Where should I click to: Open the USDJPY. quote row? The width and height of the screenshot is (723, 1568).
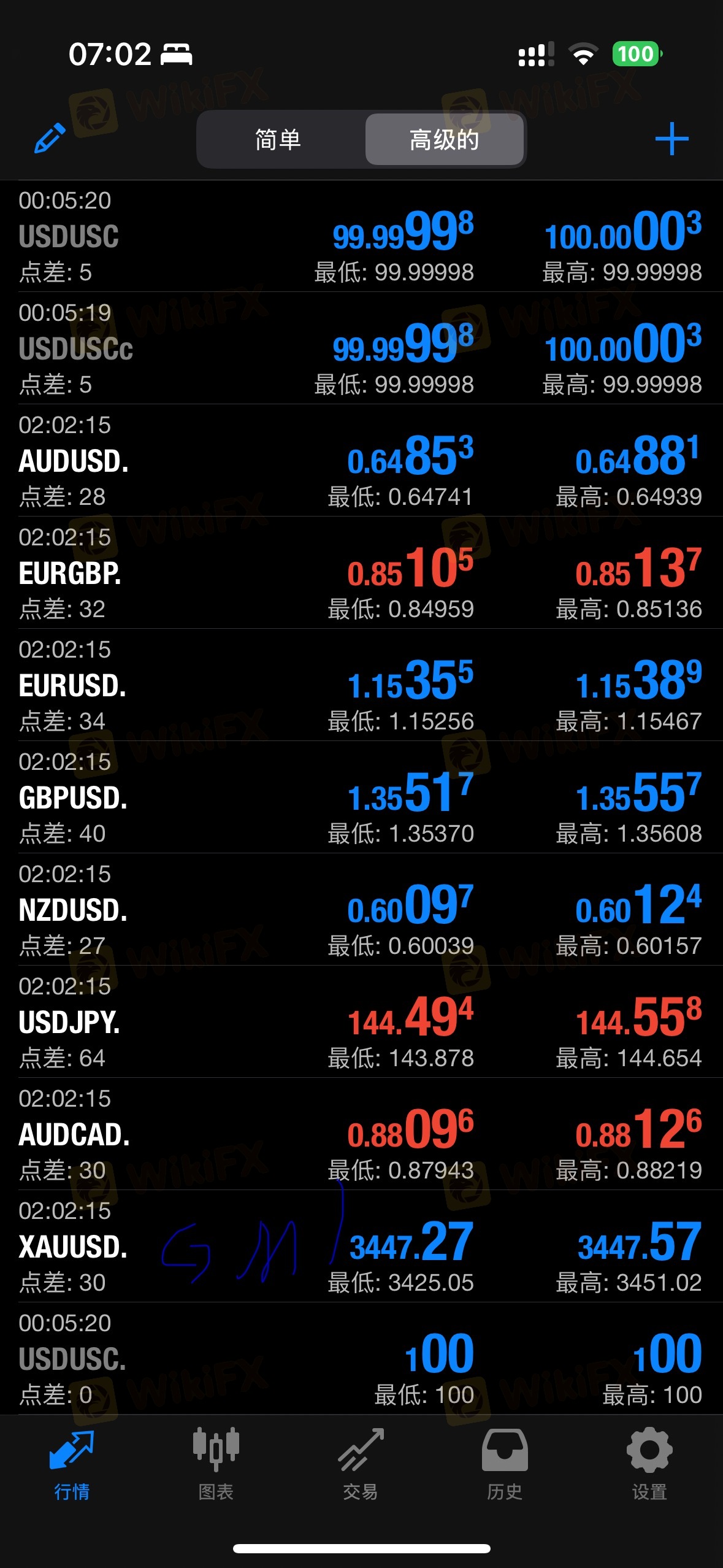[x=361, y=1022]
